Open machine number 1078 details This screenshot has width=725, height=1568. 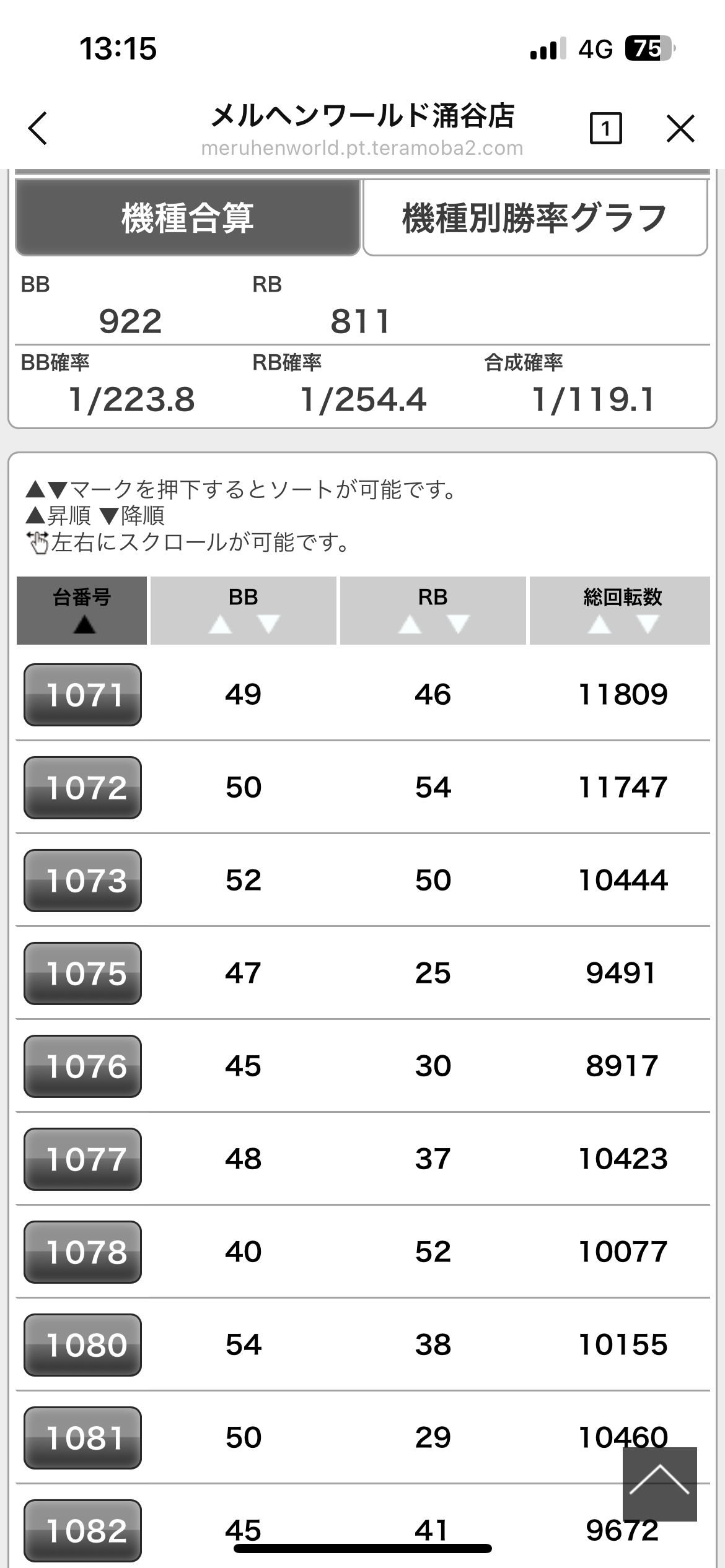coord(82,1252)
